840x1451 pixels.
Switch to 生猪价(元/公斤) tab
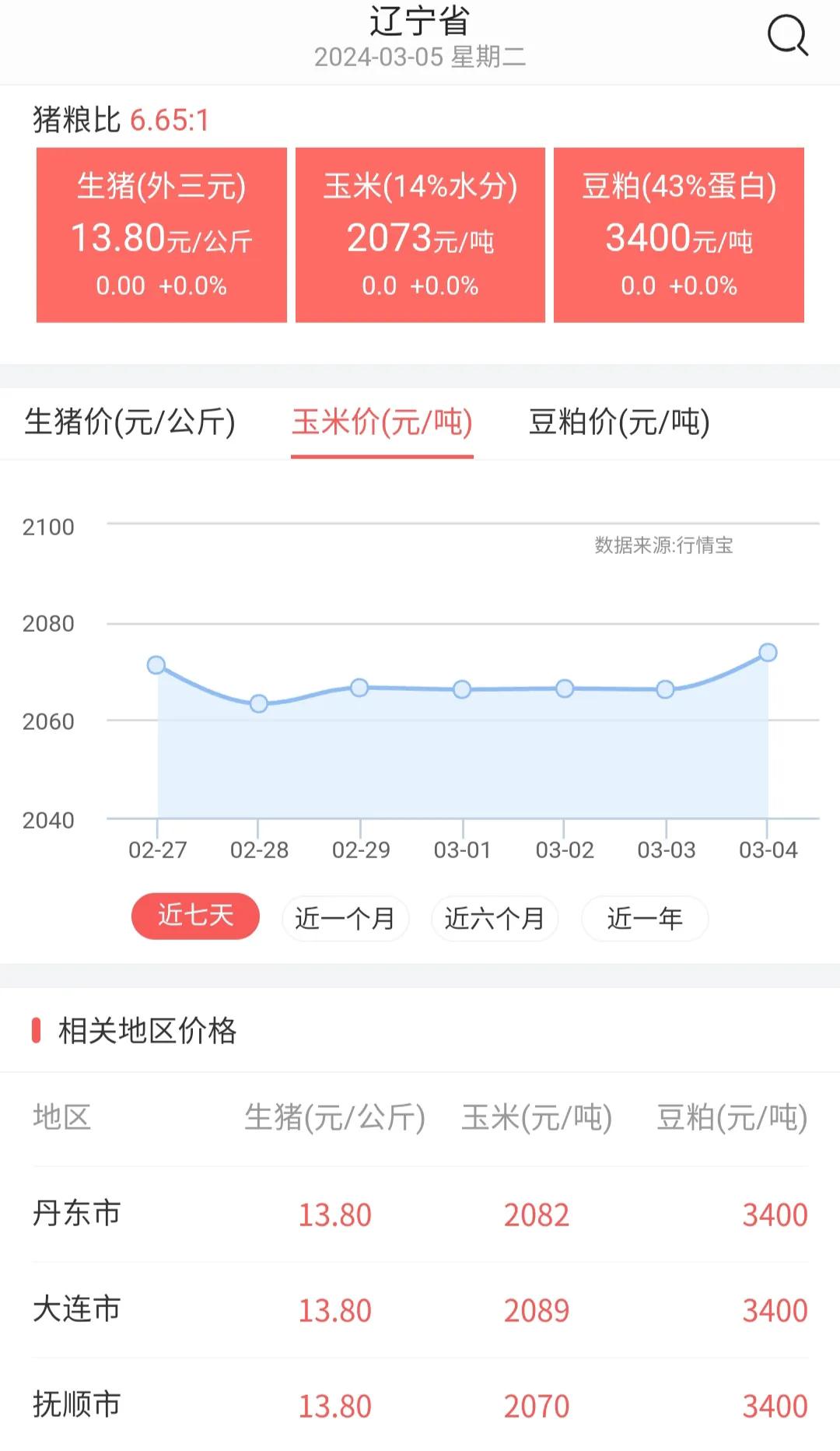click(130, 422)
